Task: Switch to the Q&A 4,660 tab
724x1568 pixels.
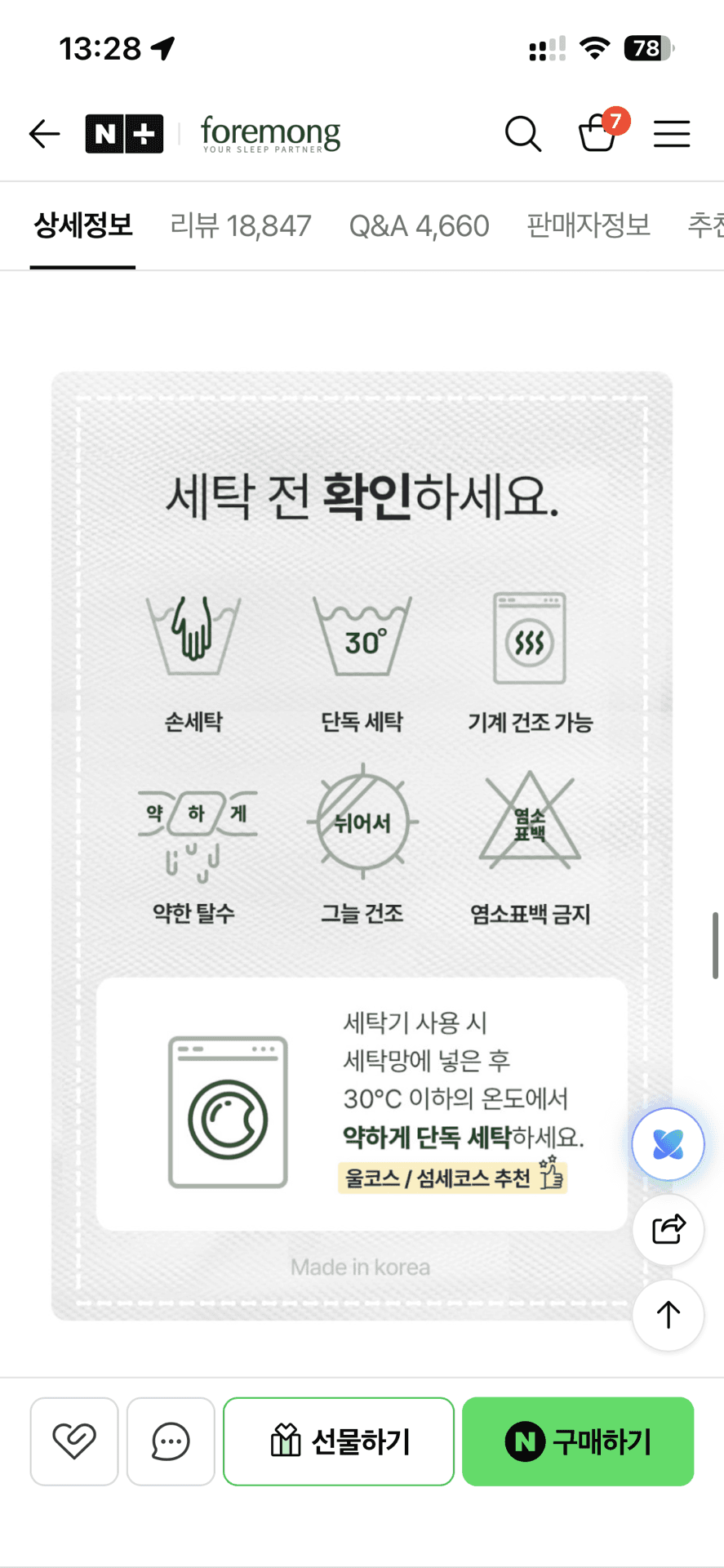Action: 419,225
